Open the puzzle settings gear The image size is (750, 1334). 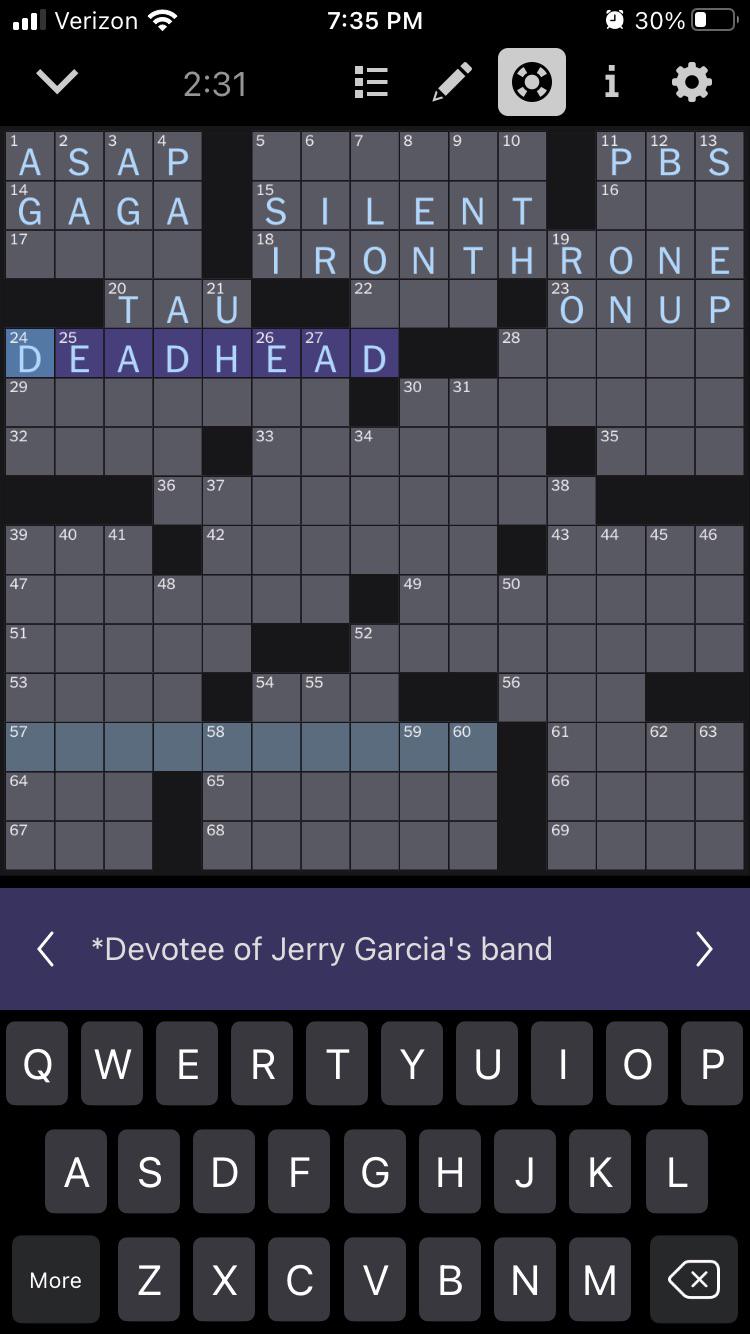pos(689,83)
